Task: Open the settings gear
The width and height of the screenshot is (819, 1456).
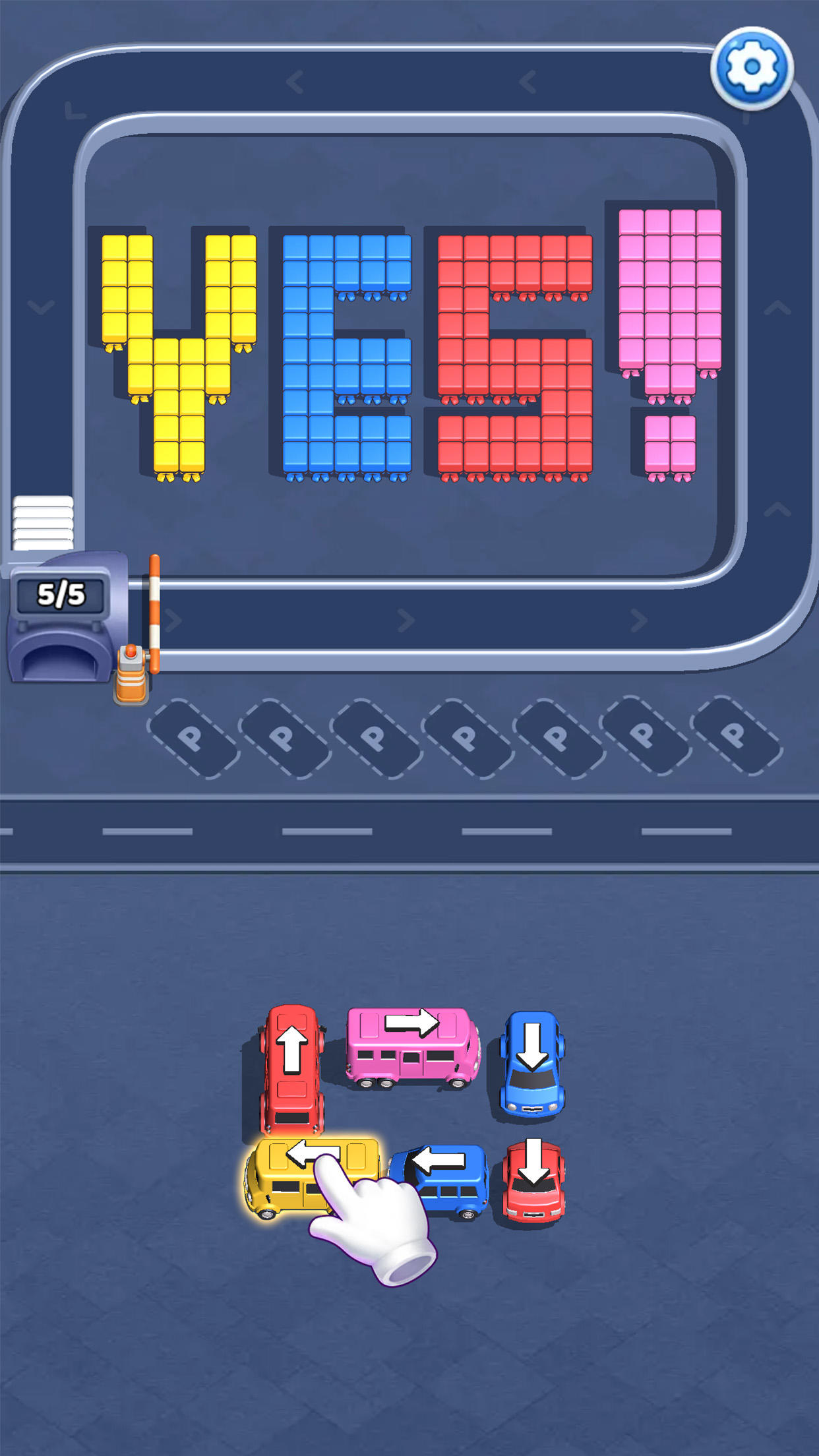Action: 751,67
